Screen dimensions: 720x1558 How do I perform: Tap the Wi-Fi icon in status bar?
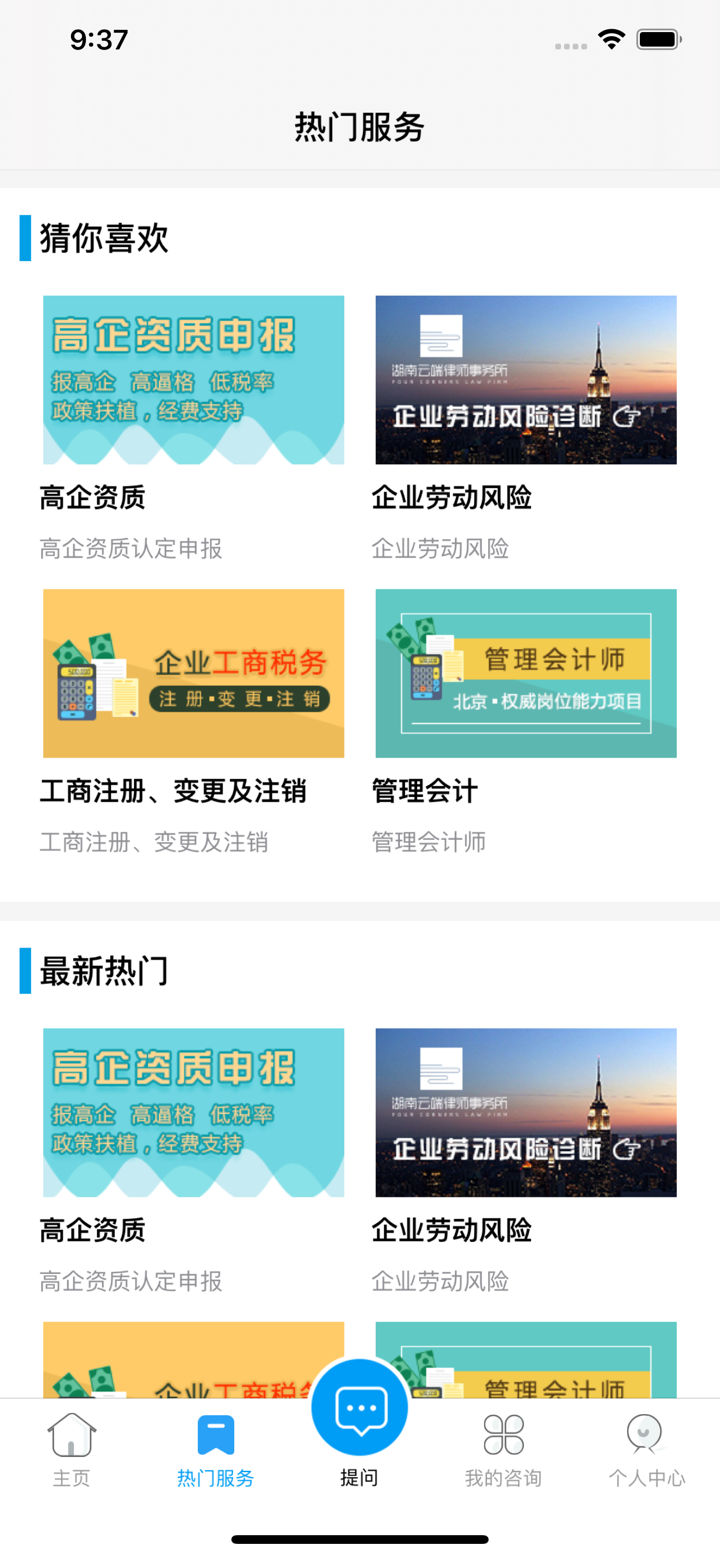[613, 38]
